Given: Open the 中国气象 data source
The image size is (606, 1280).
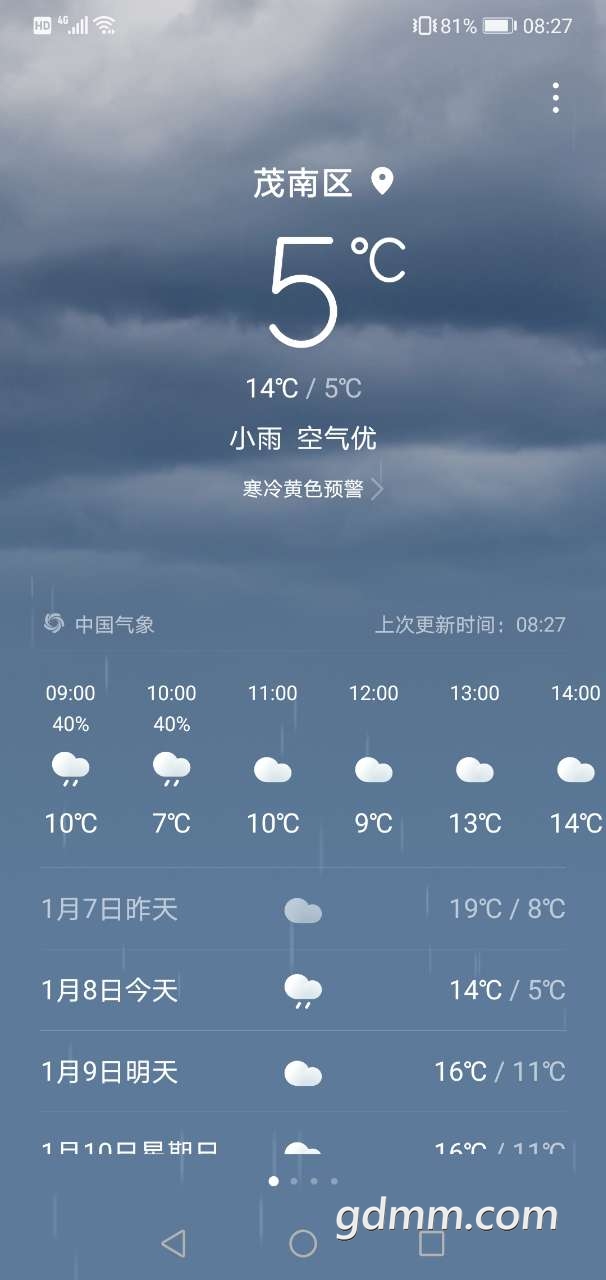Looking at the screenshot, I should tap(100, 625).
